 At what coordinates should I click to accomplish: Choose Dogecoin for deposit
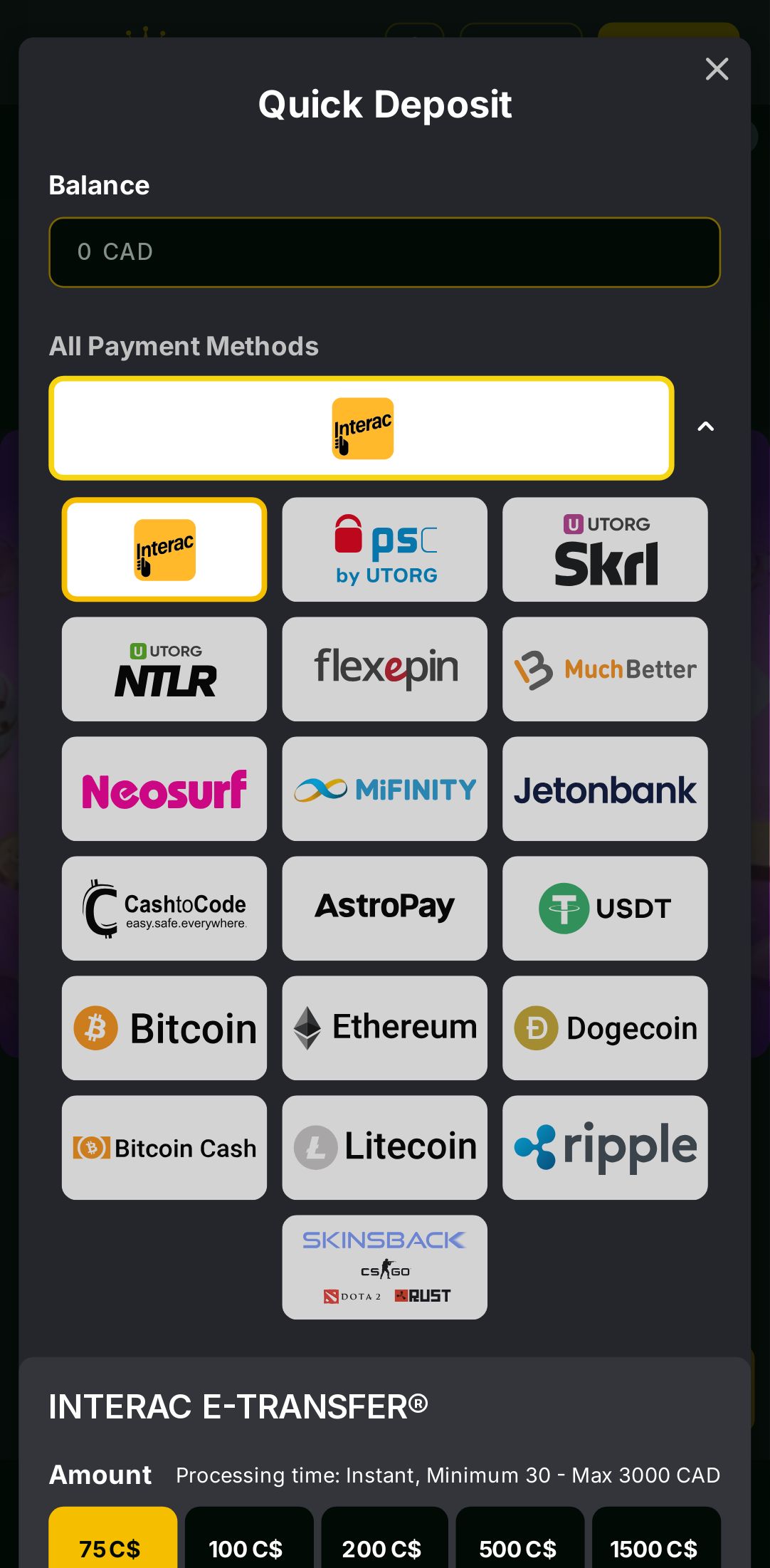click(x=605, y=1028)
